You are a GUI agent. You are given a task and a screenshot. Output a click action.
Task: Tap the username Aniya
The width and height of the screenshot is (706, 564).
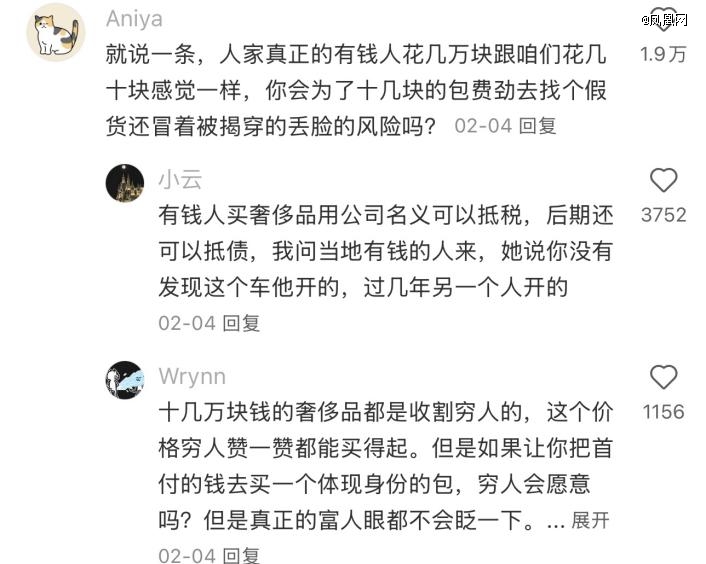134,20
